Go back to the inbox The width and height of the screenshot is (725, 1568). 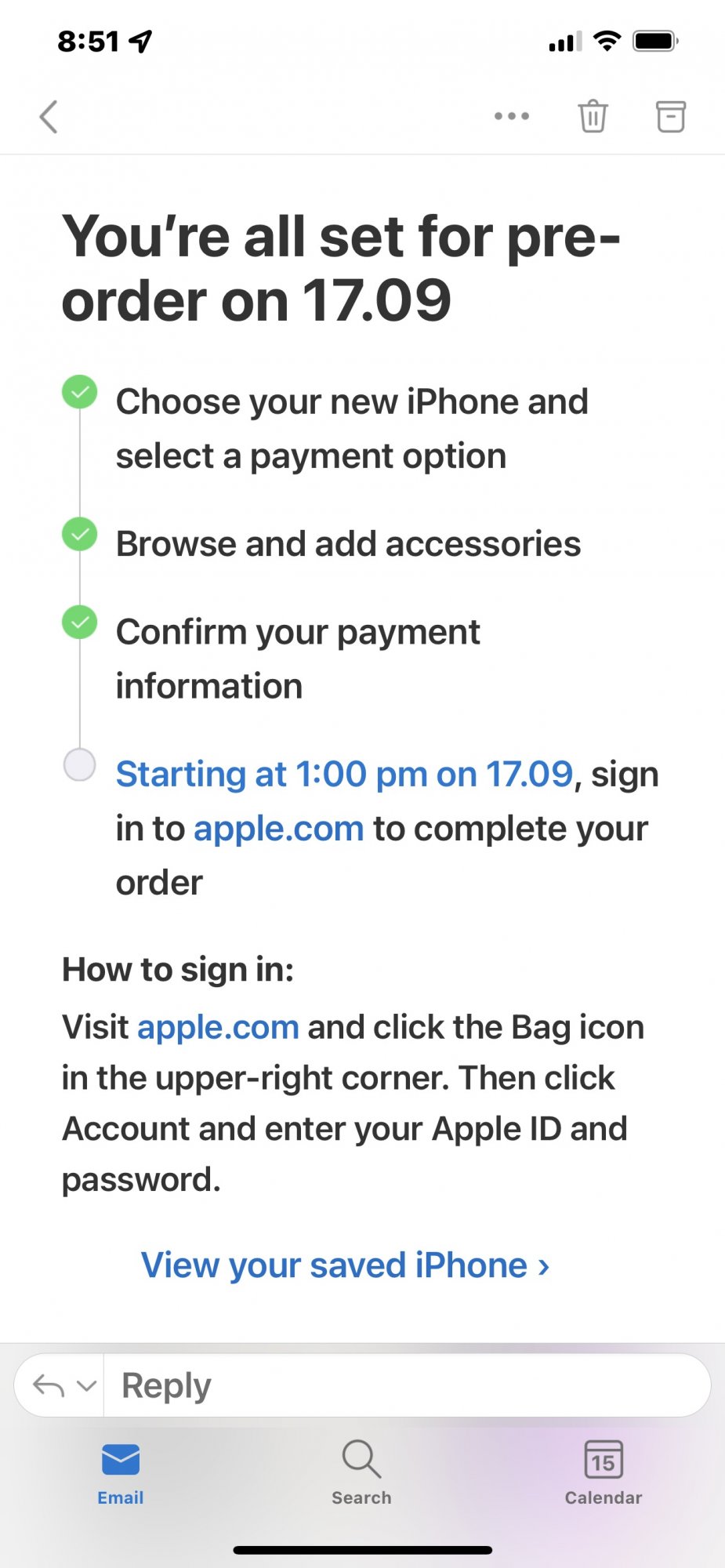tap(49, 117)
